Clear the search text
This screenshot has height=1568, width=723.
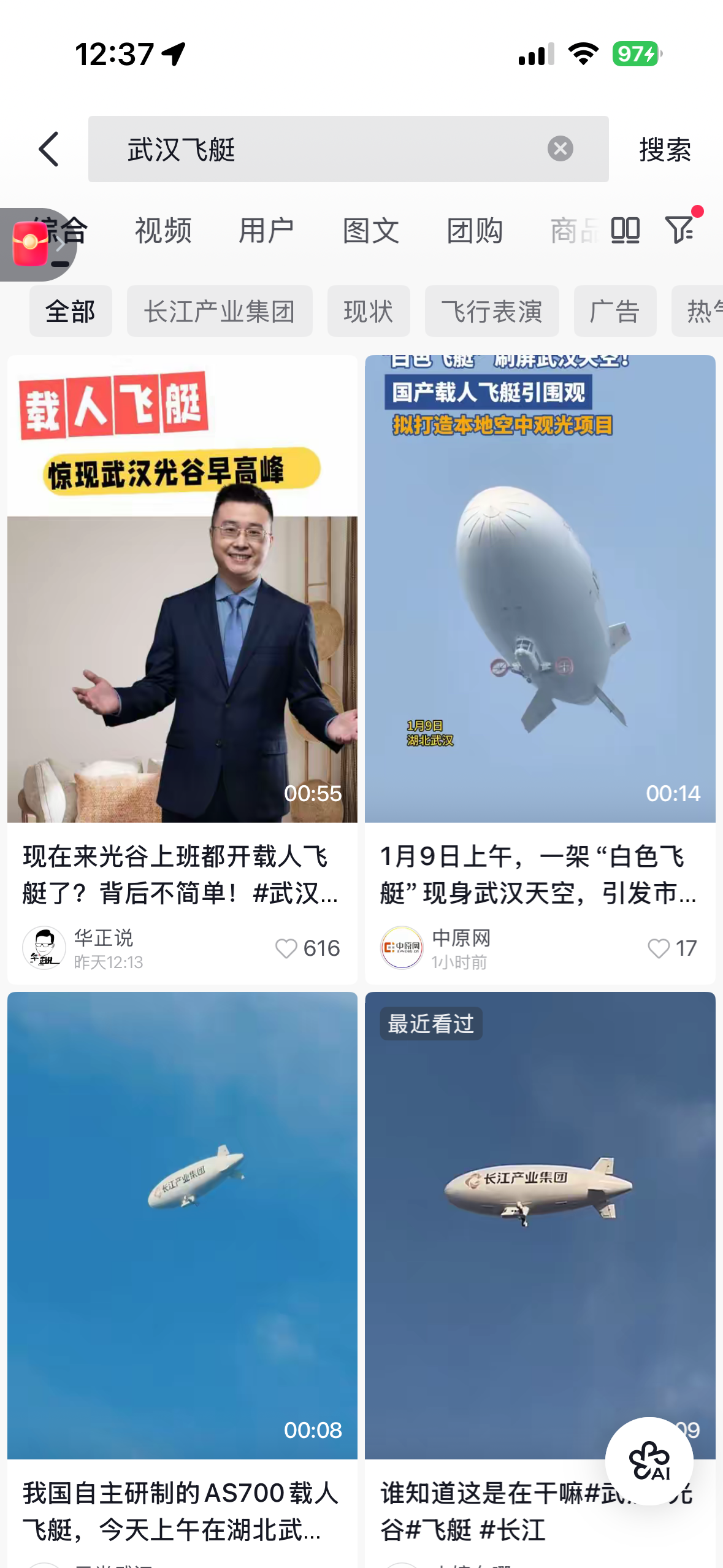(560, 149)
